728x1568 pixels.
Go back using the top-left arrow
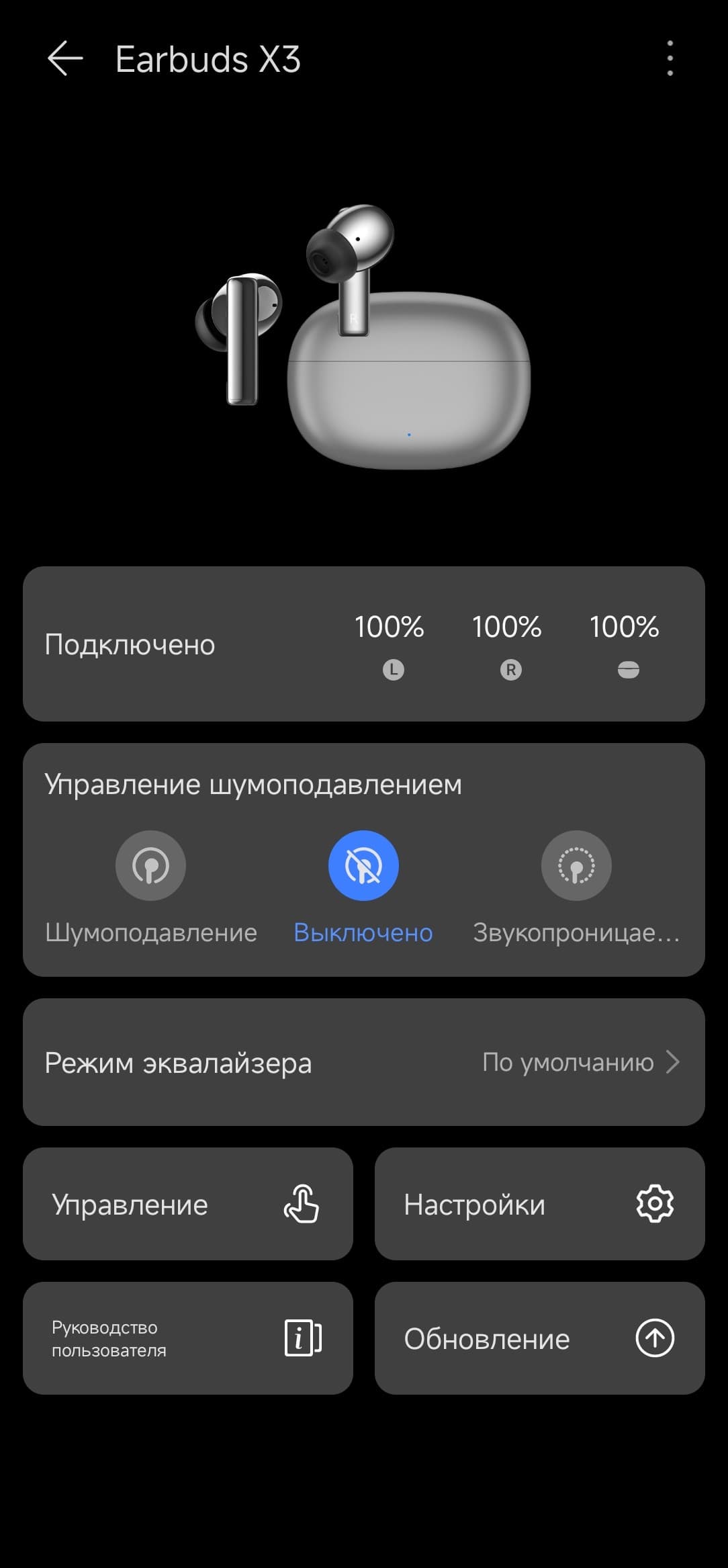[65, 58]
